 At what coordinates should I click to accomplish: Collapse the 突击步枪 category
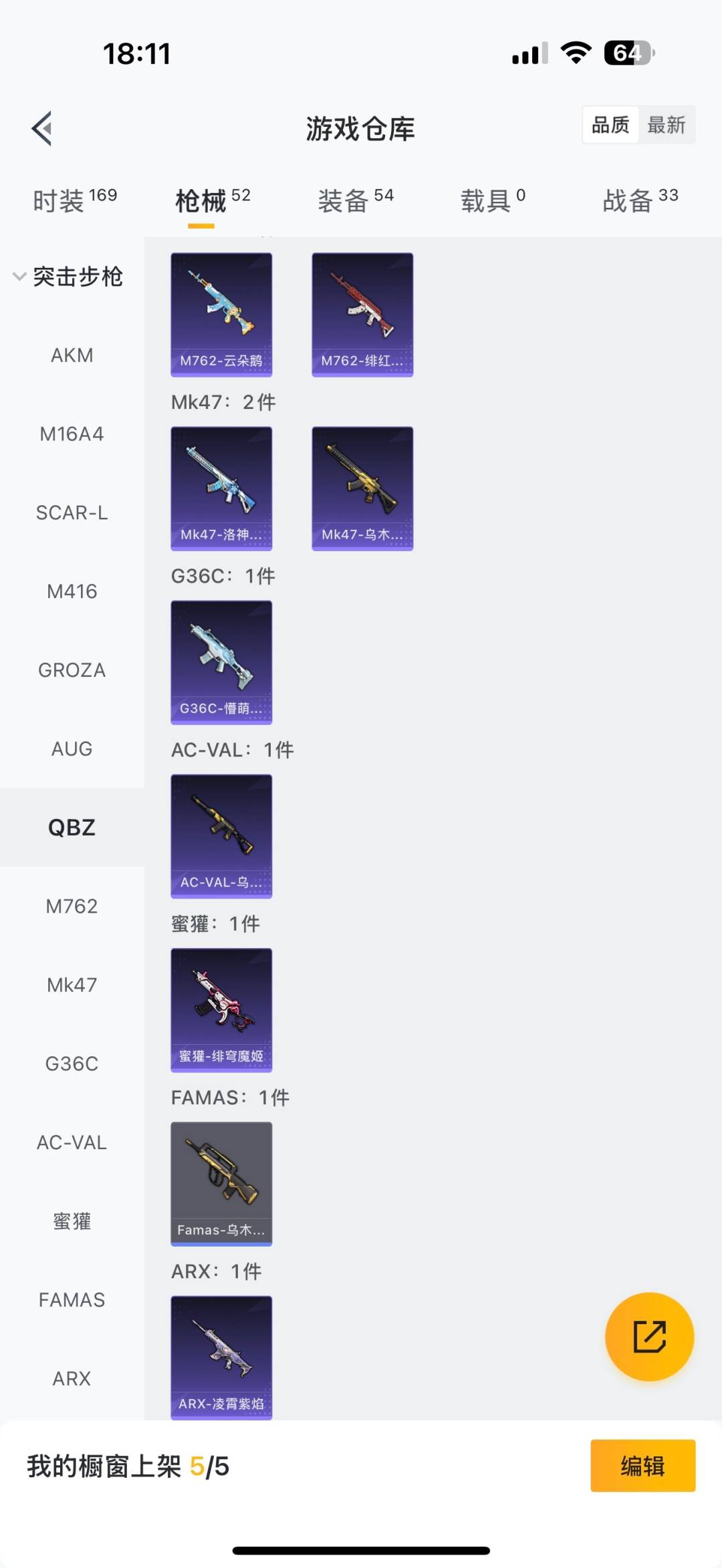click(67, 277)
